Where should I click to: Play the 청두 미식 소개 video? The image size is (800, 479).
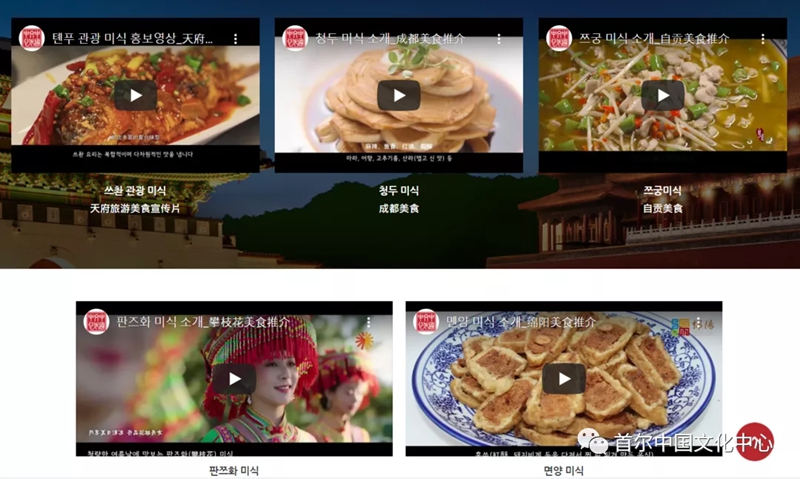click(398, 95)
